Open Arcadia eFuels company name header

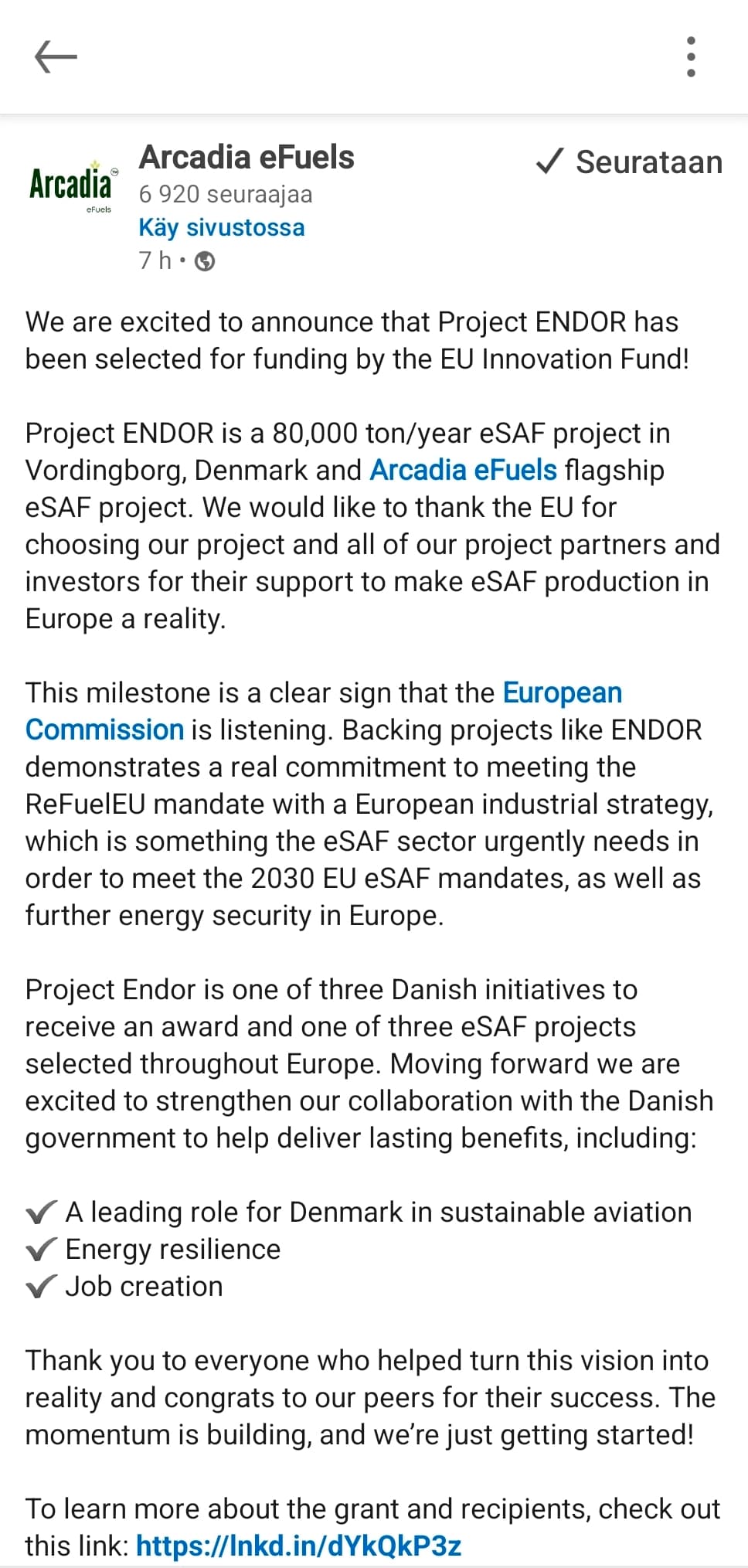pos(246,158)
